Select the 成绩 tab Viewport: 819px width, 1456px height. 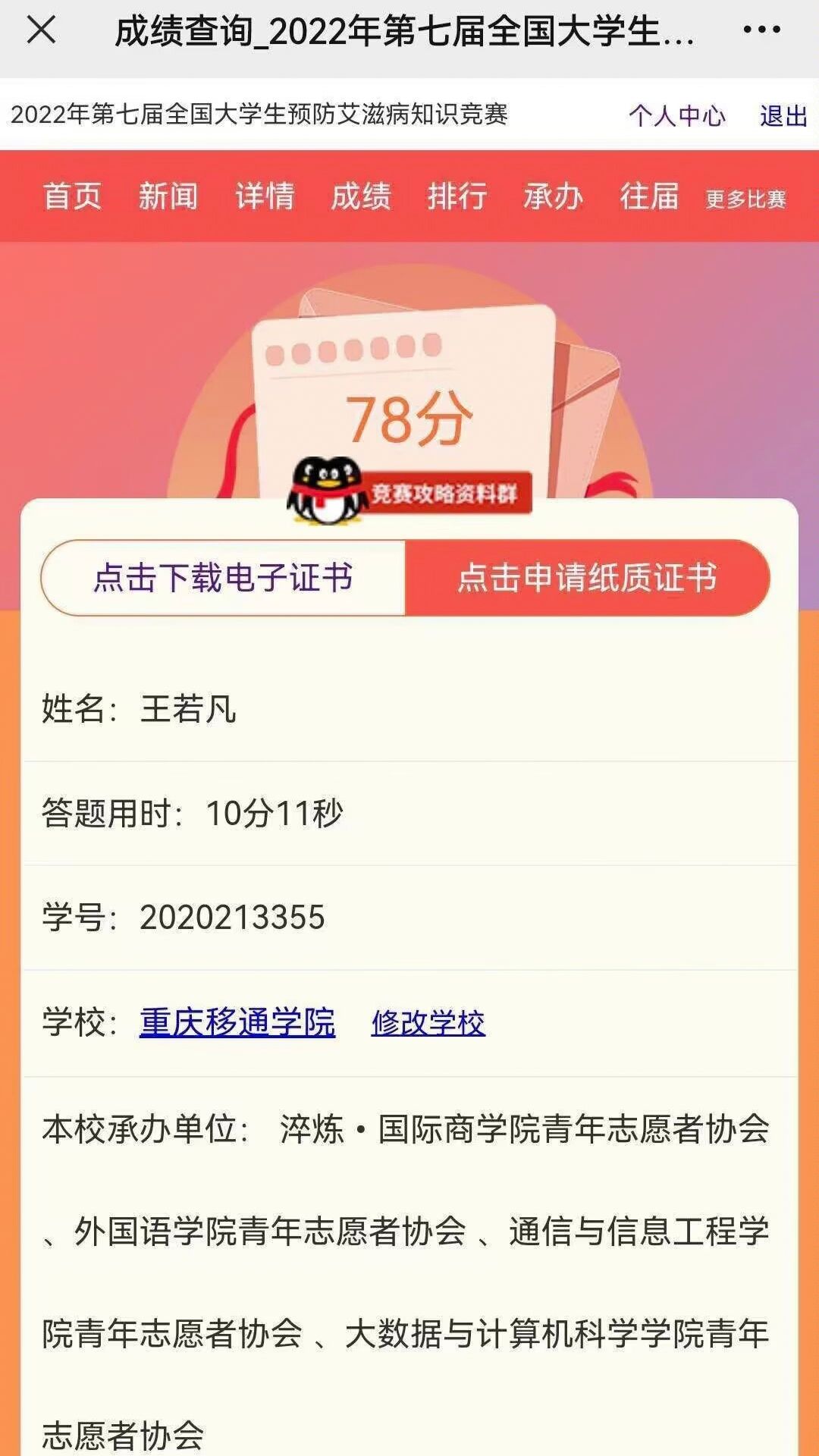[x=361, y=196]
